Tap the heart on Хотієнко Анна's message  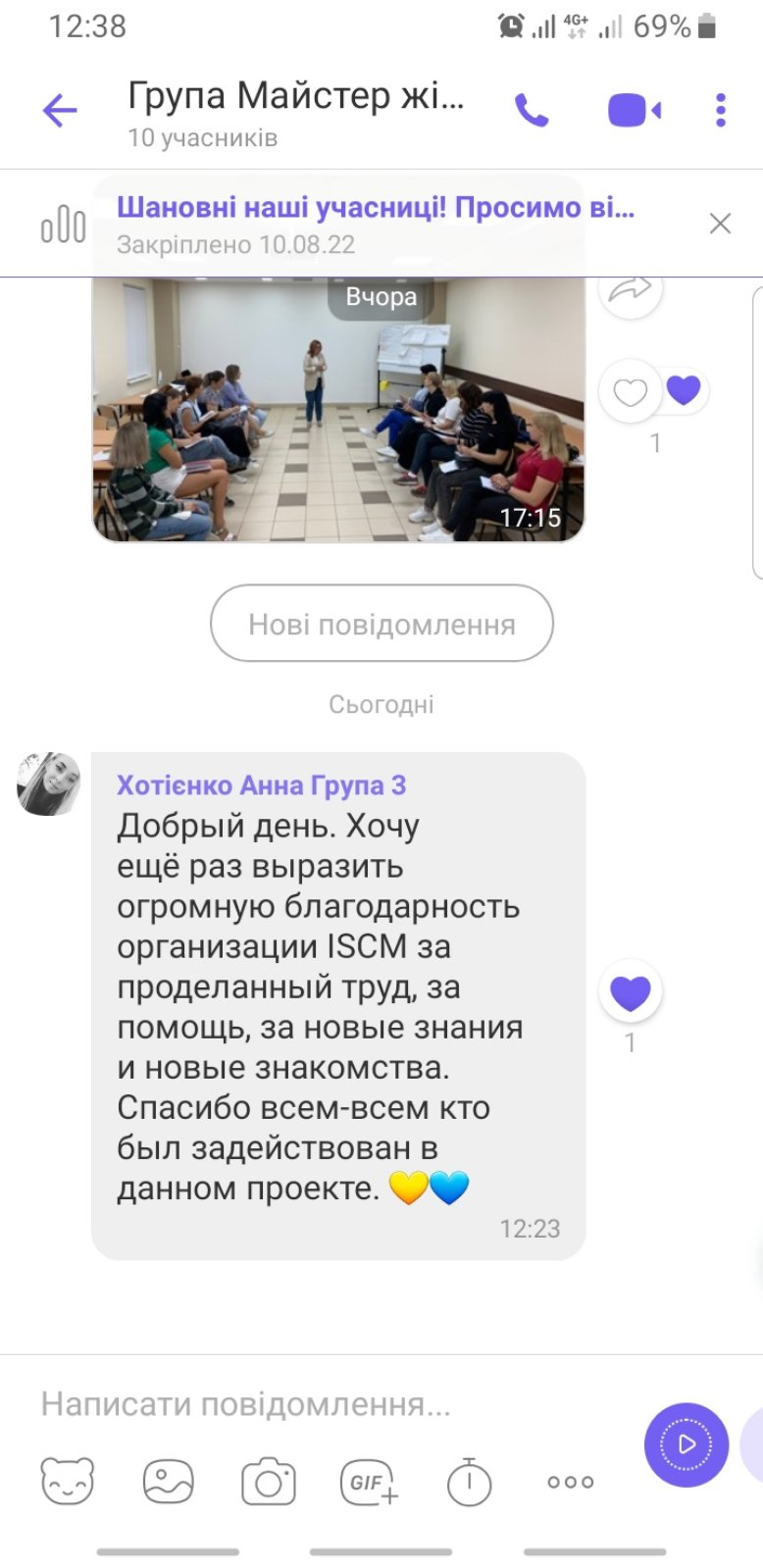[x=631, y=991]
